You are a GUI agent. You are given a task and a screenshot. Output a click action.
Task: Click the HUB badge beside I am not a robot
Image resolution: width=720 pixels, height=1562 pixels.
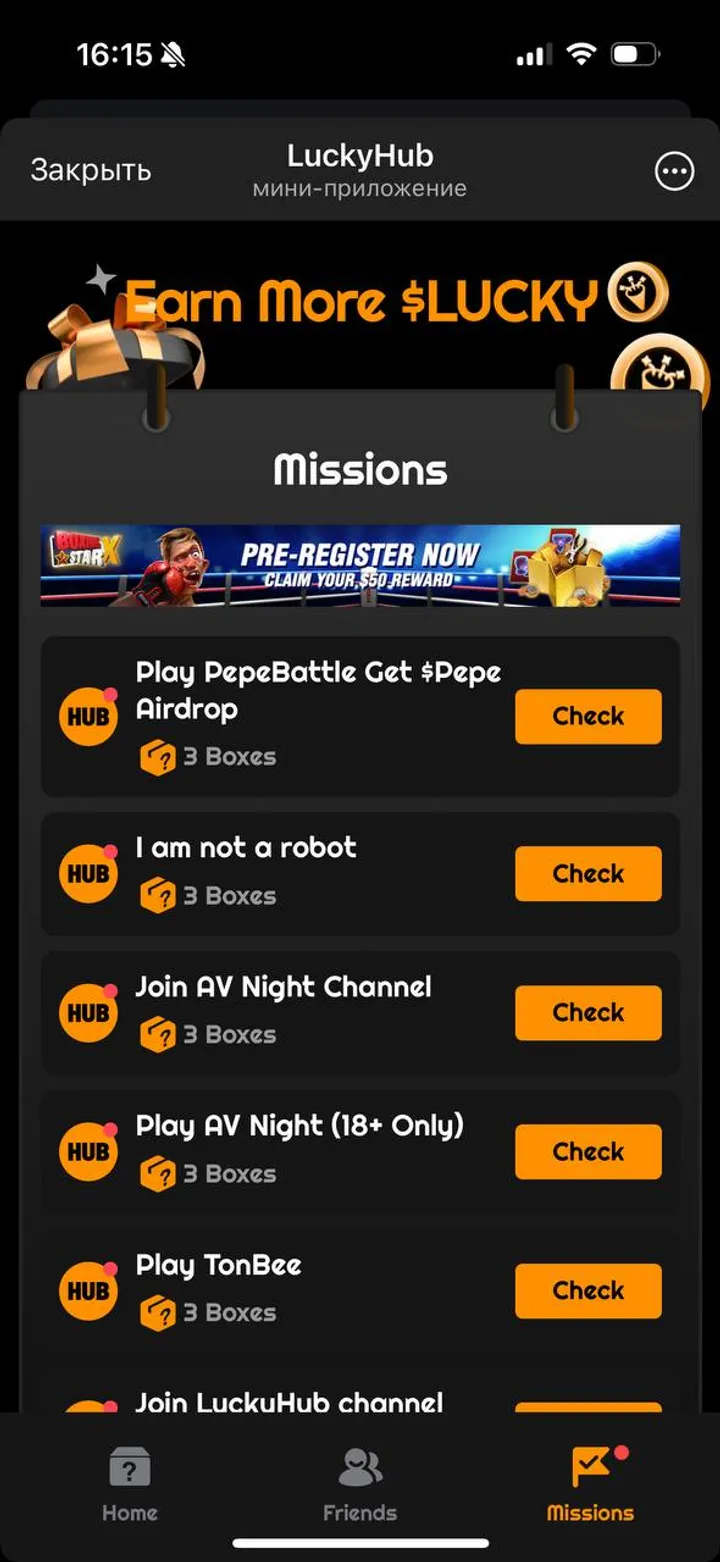coord(88,873)
